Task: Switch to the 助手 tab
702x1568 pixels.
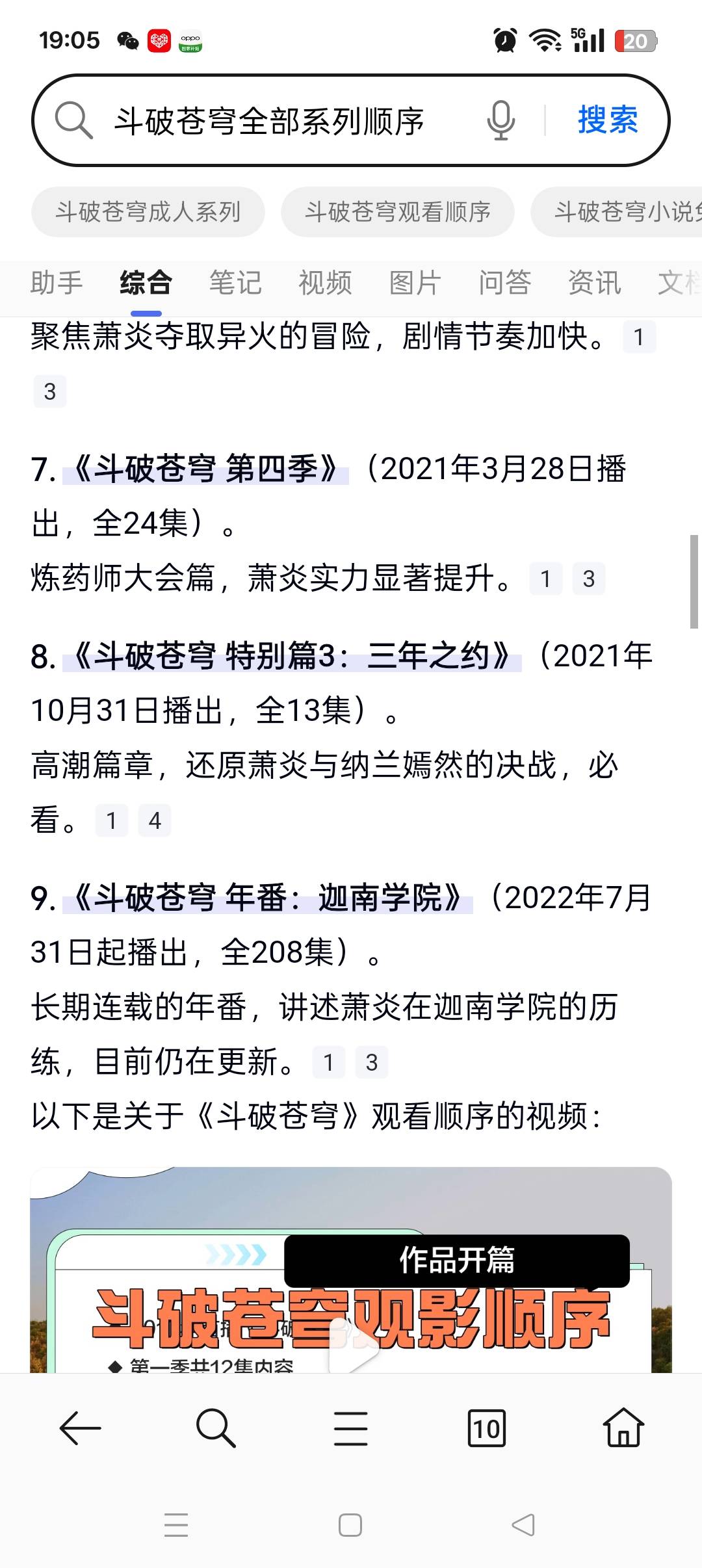Action: coord(57,283)
